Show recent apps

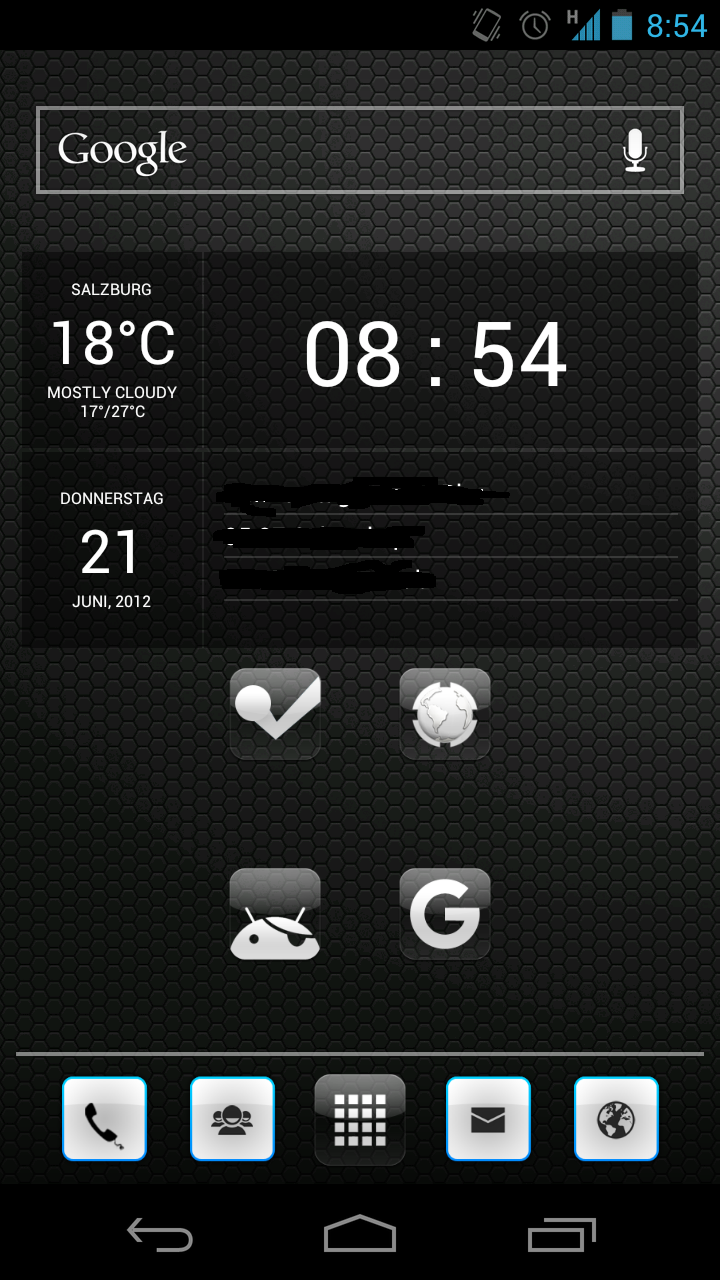tap(561, 1235)
